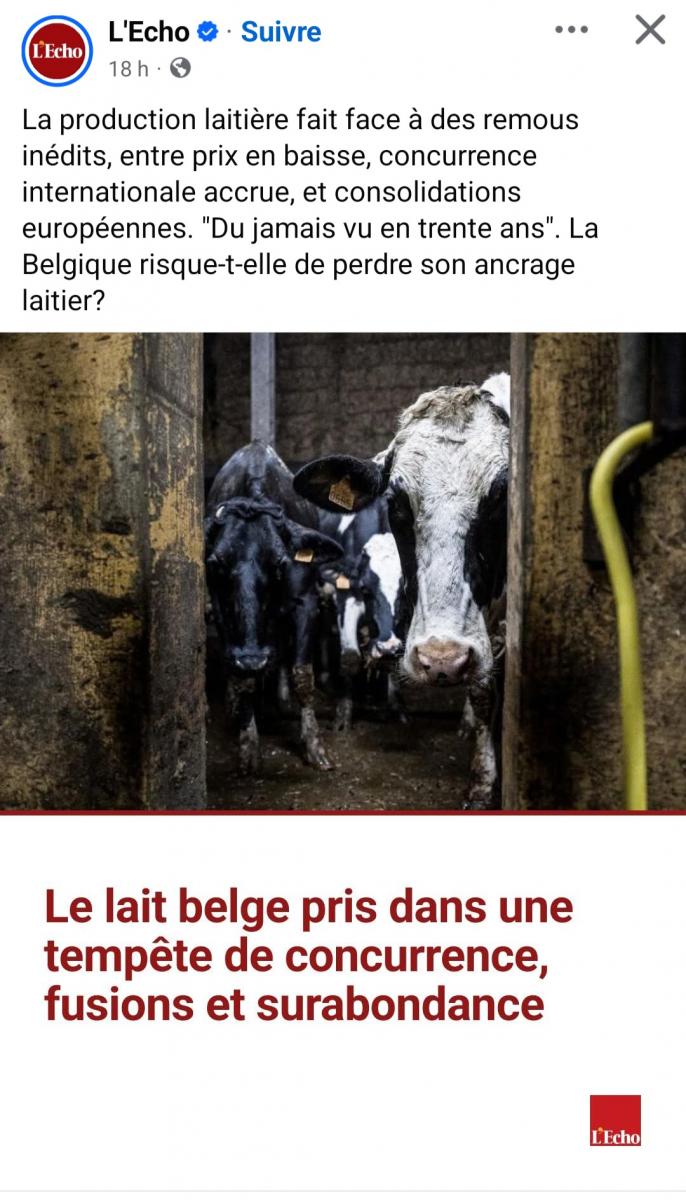The height and width of the screenshot is (1200, 686).
Task: Open L'Echo page name link
Action: pos(148,32)
